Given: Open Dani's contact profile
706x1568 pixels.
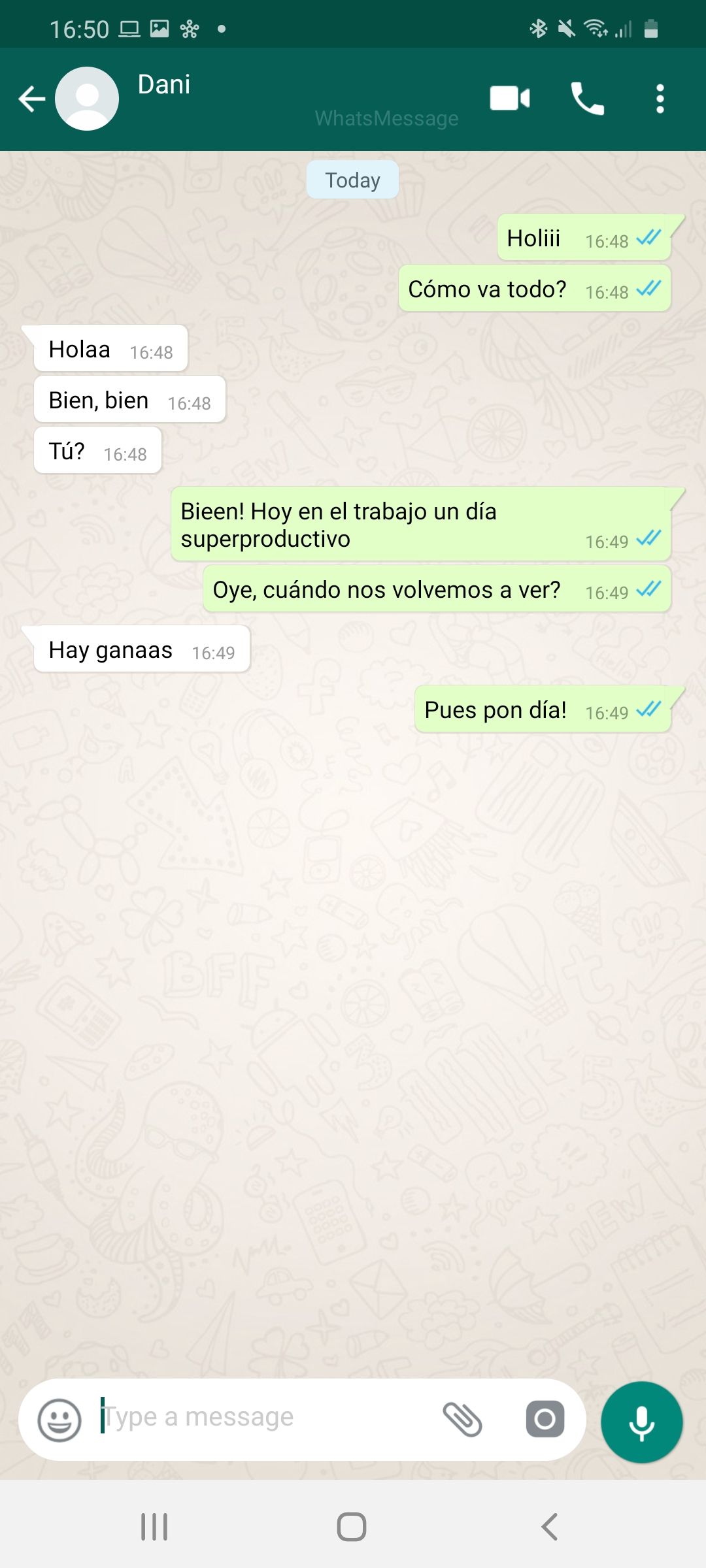Looking at the screenshot, I should click(165, 86).
